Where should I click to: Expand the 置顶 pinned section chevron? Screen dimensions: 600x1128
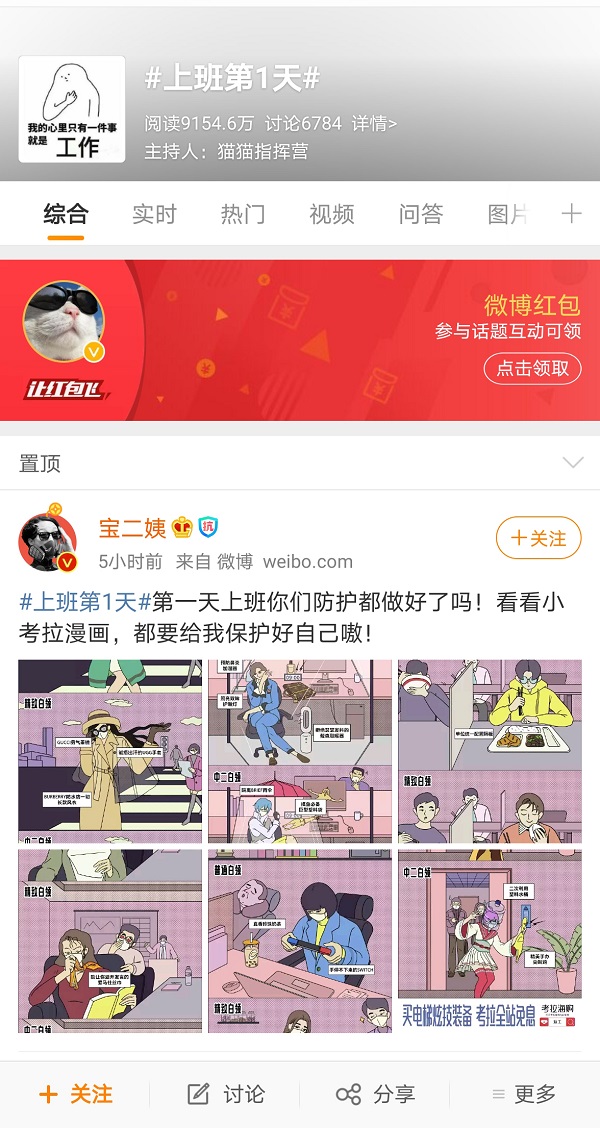573,463
